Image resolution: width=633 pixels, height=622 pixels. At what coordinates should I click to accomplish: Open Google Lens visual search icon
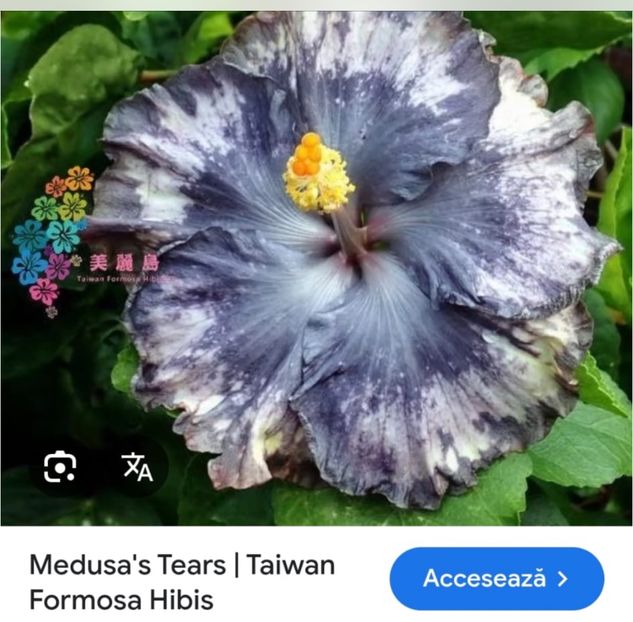(x=60, y=466)
